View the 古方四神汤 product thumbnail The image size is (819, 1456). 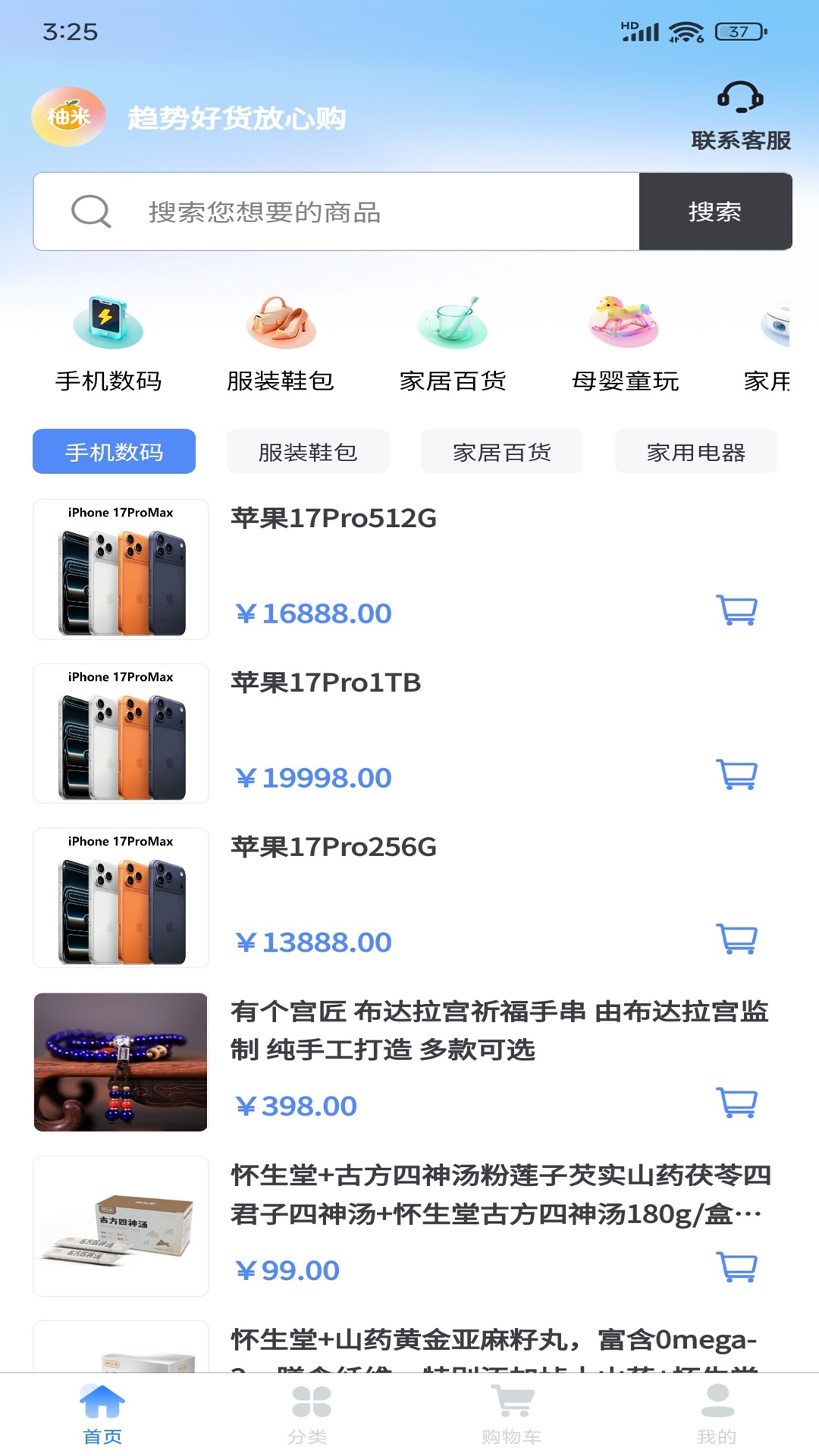[x=120, y=1226]
